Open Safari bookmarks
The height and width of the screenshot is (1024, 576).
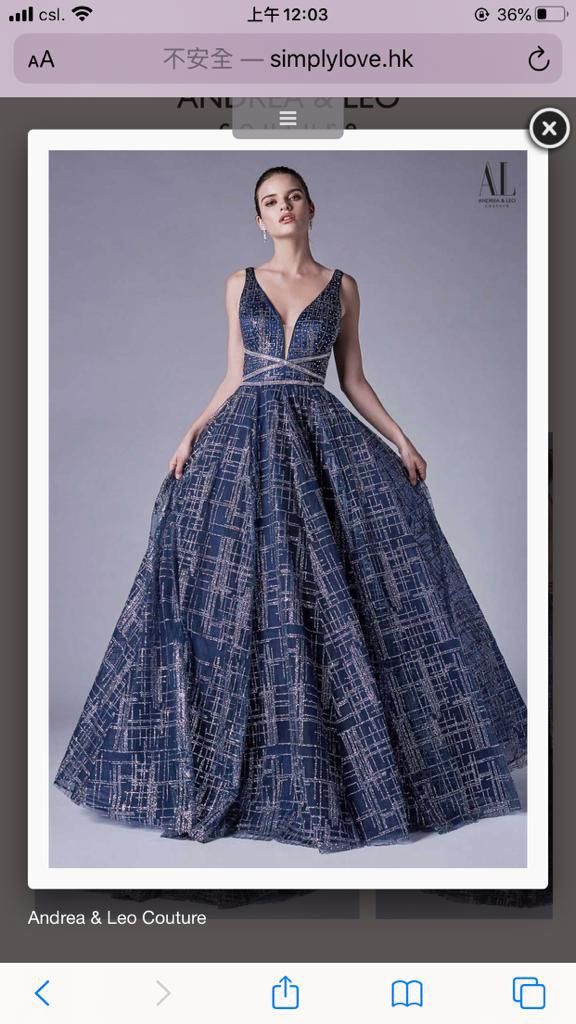coord(407,994)
